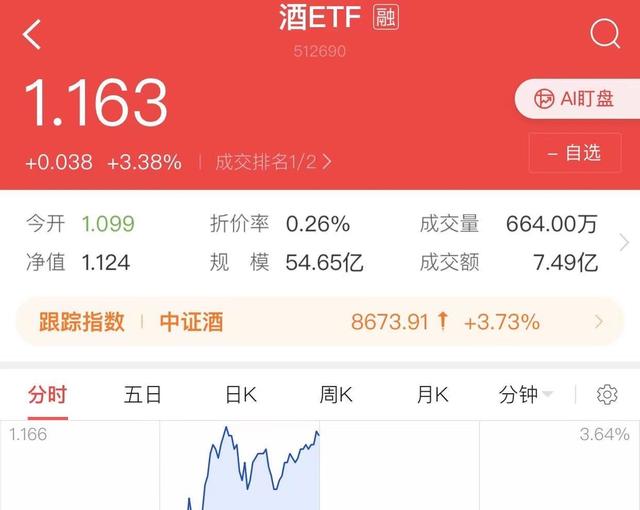Open the search magnifier

(605, 35)
